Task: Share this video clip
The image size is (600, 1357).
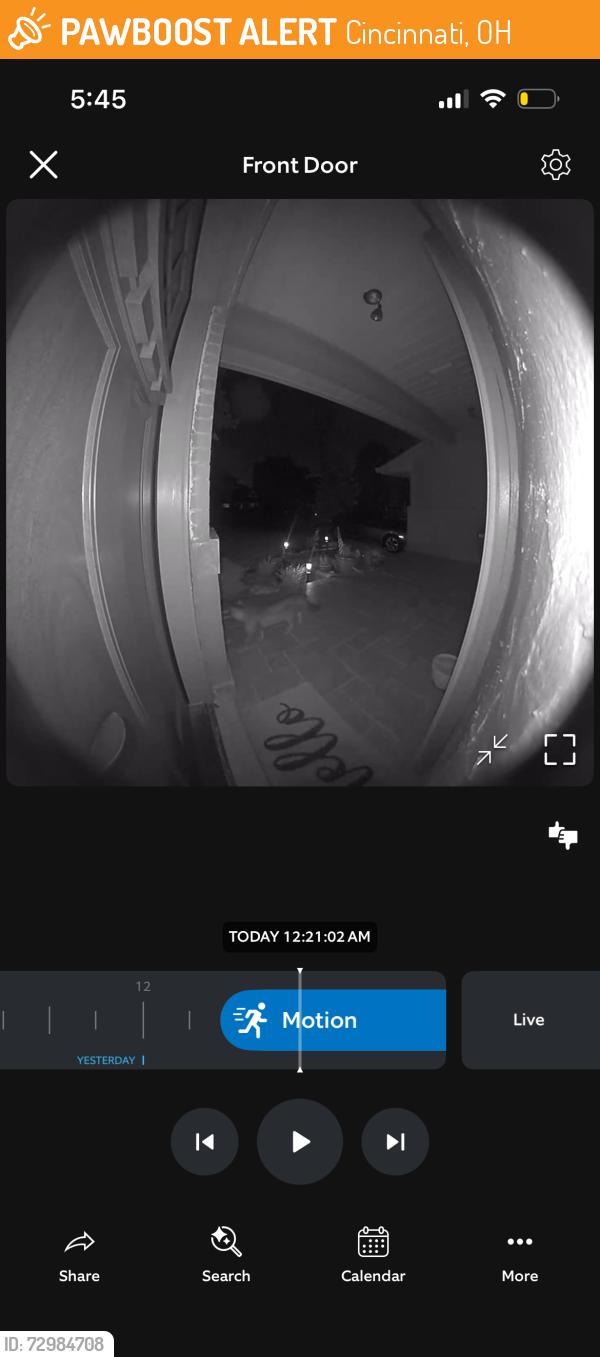Action: [x=79, y=1256]
